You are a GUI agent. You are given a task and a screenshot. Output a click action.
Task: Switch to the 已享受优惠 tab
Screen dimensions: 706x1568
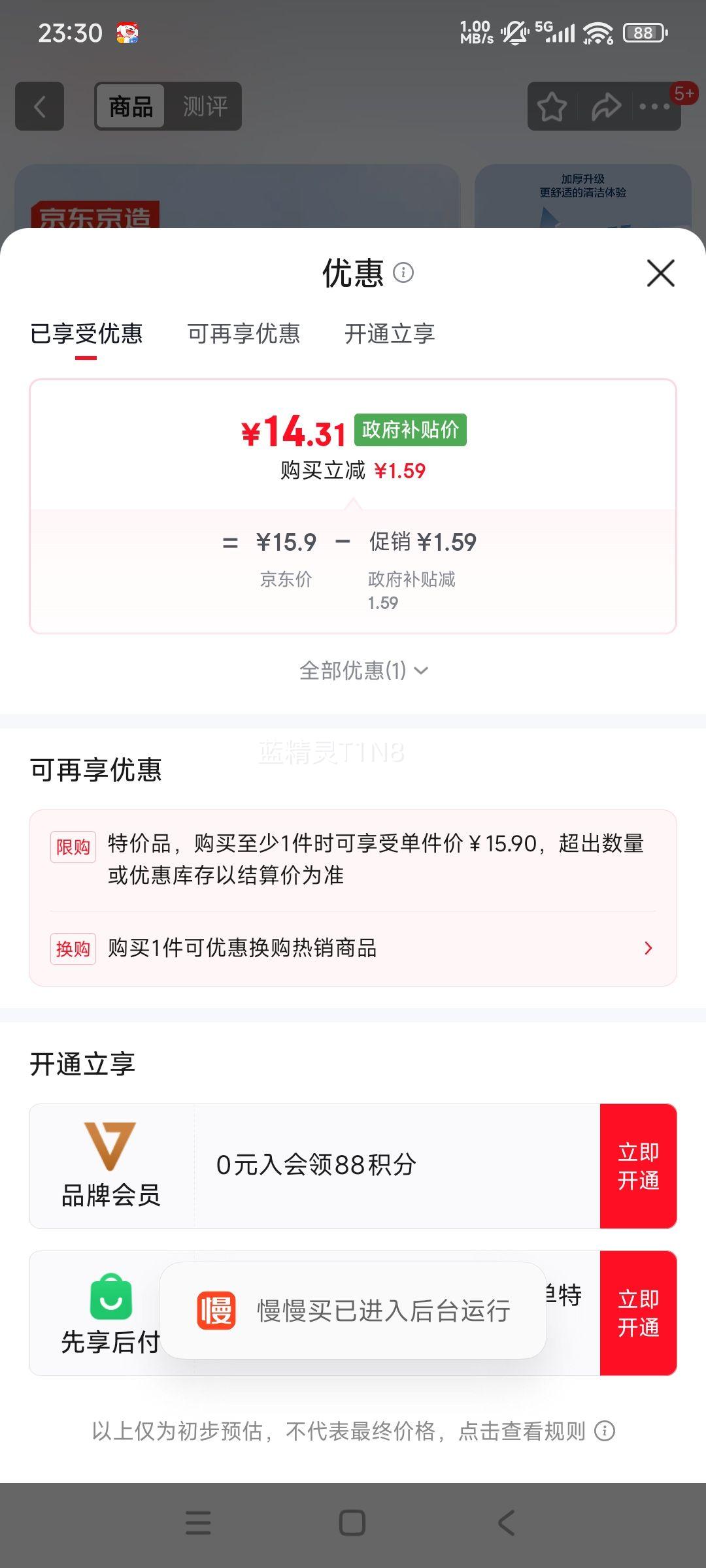88,334
